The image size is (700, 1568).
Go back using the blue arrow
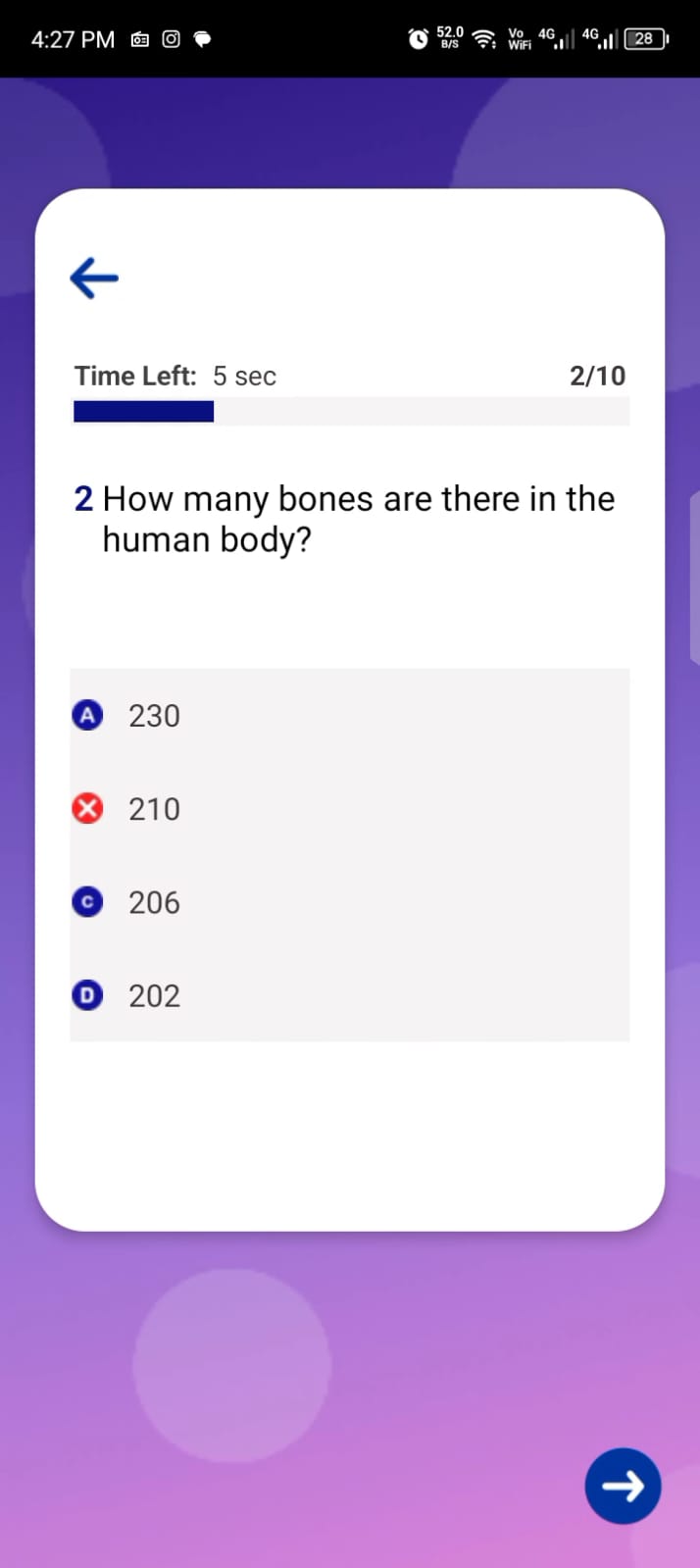[94, 278]
